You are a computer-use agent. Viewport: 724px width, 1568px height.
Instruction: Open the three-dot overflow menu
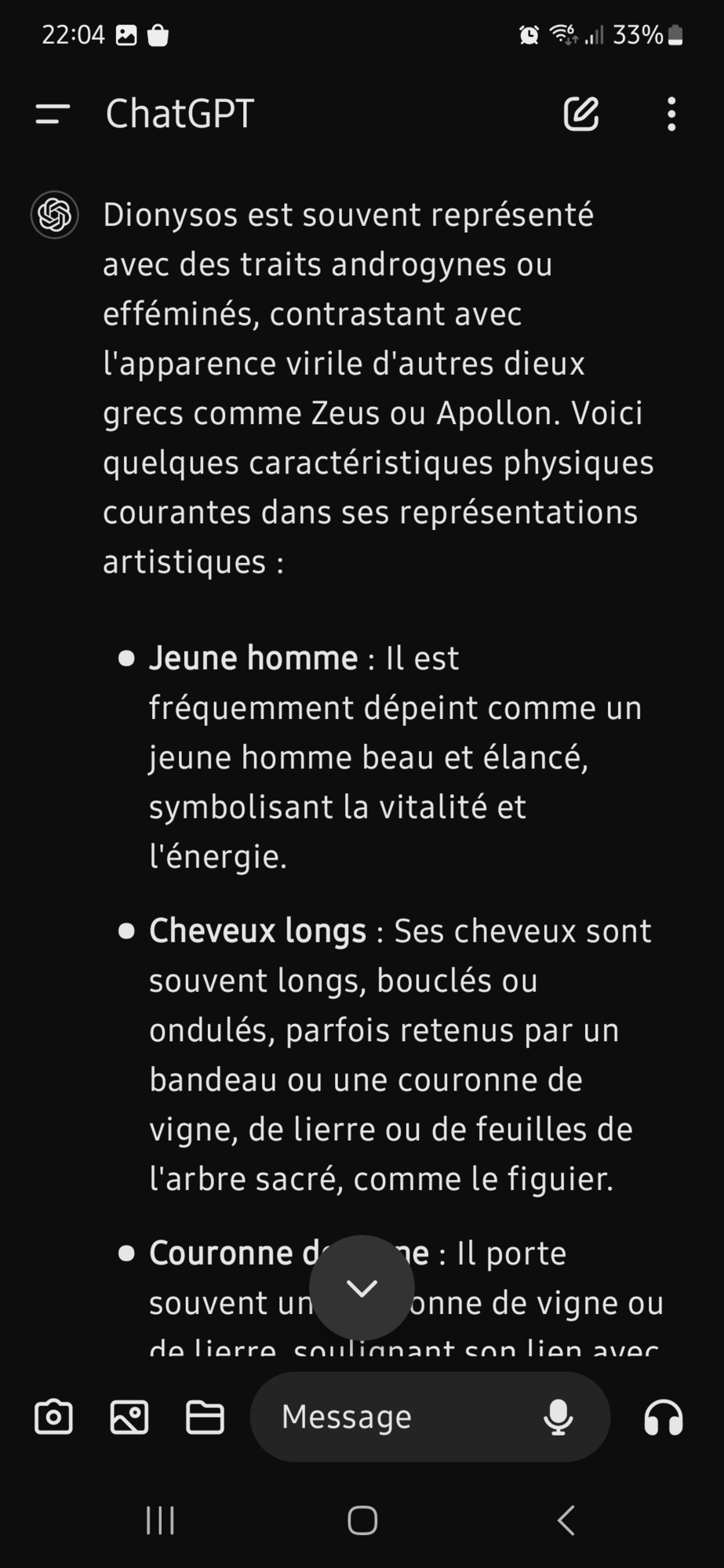(671, 114)
